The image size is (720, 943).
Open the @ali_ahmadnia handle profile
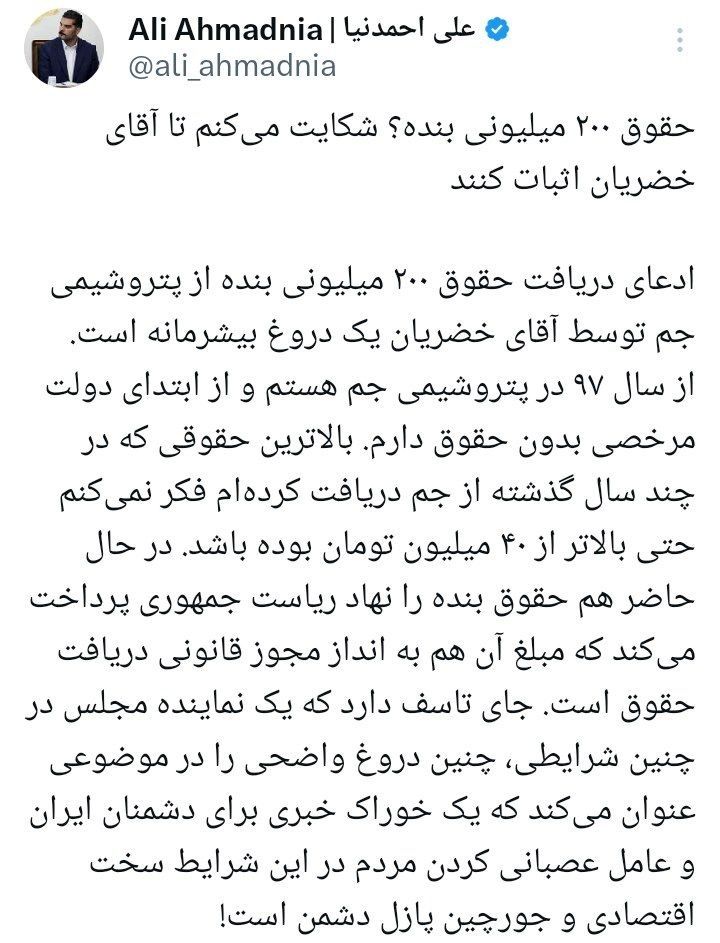tap(232, 66)
